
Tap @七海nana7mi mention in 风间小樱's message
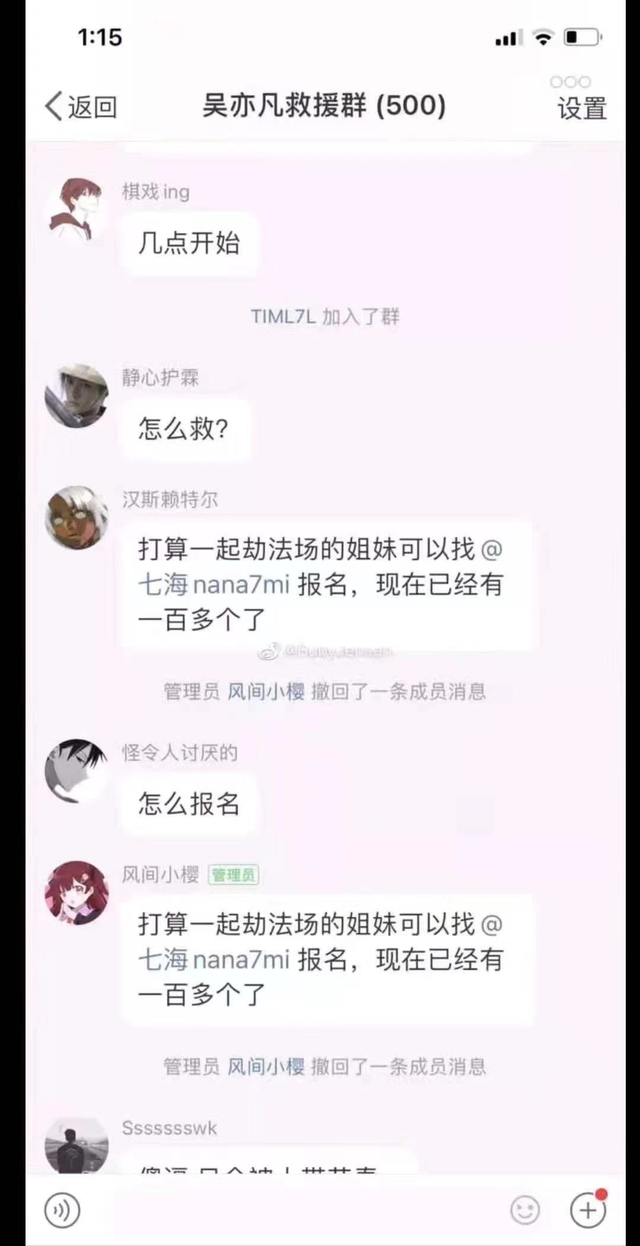point(214,960)
